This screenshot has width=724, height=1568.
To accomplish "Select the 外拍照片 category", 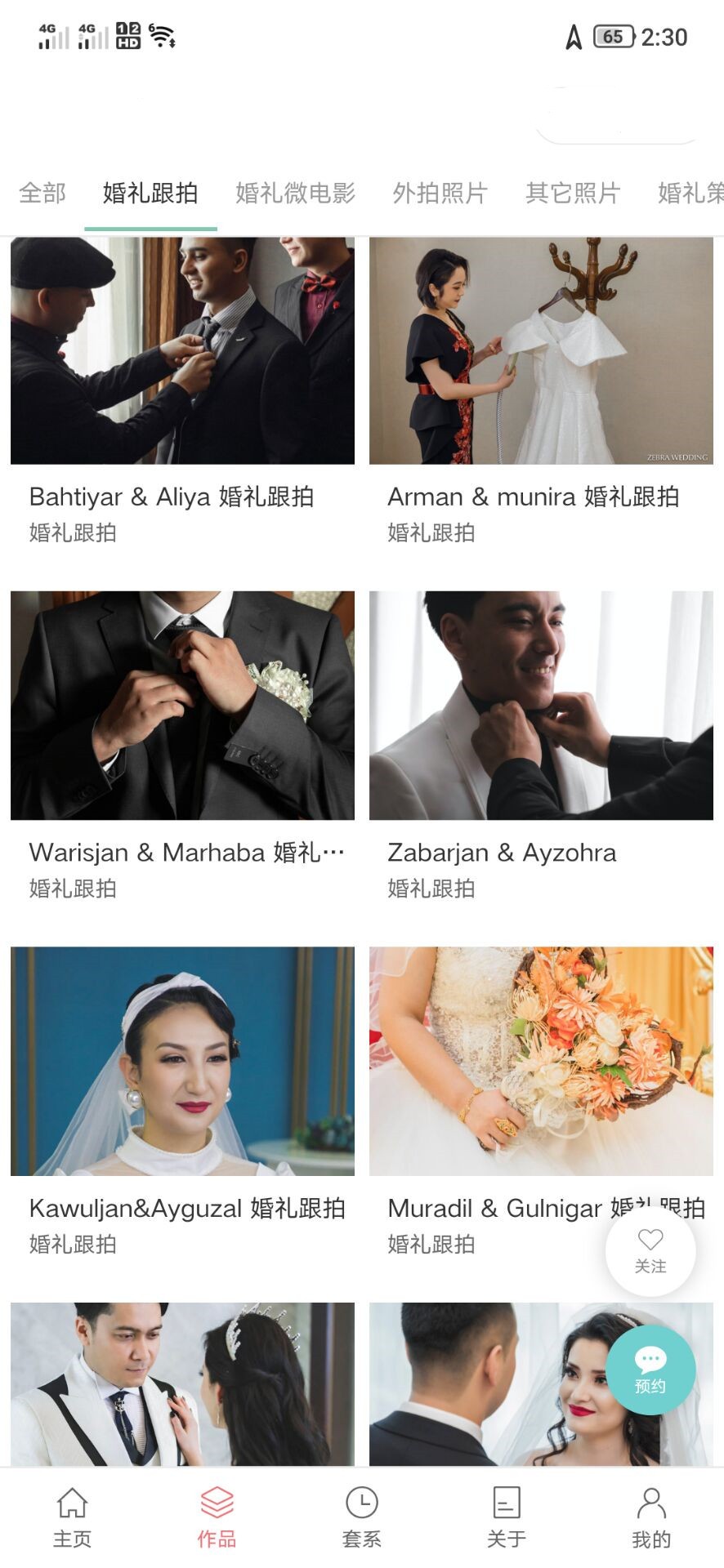I will click(440, 194).
